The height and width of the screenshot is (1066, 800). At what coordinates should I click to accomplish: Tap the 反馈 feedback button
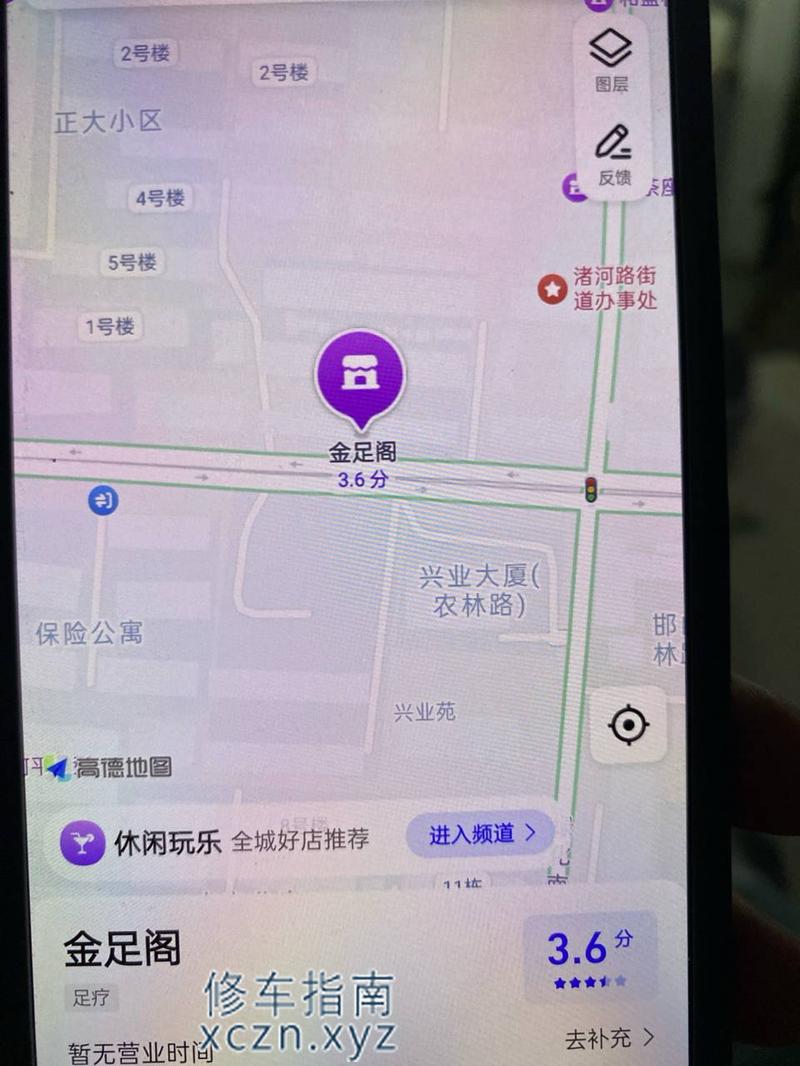613,154
